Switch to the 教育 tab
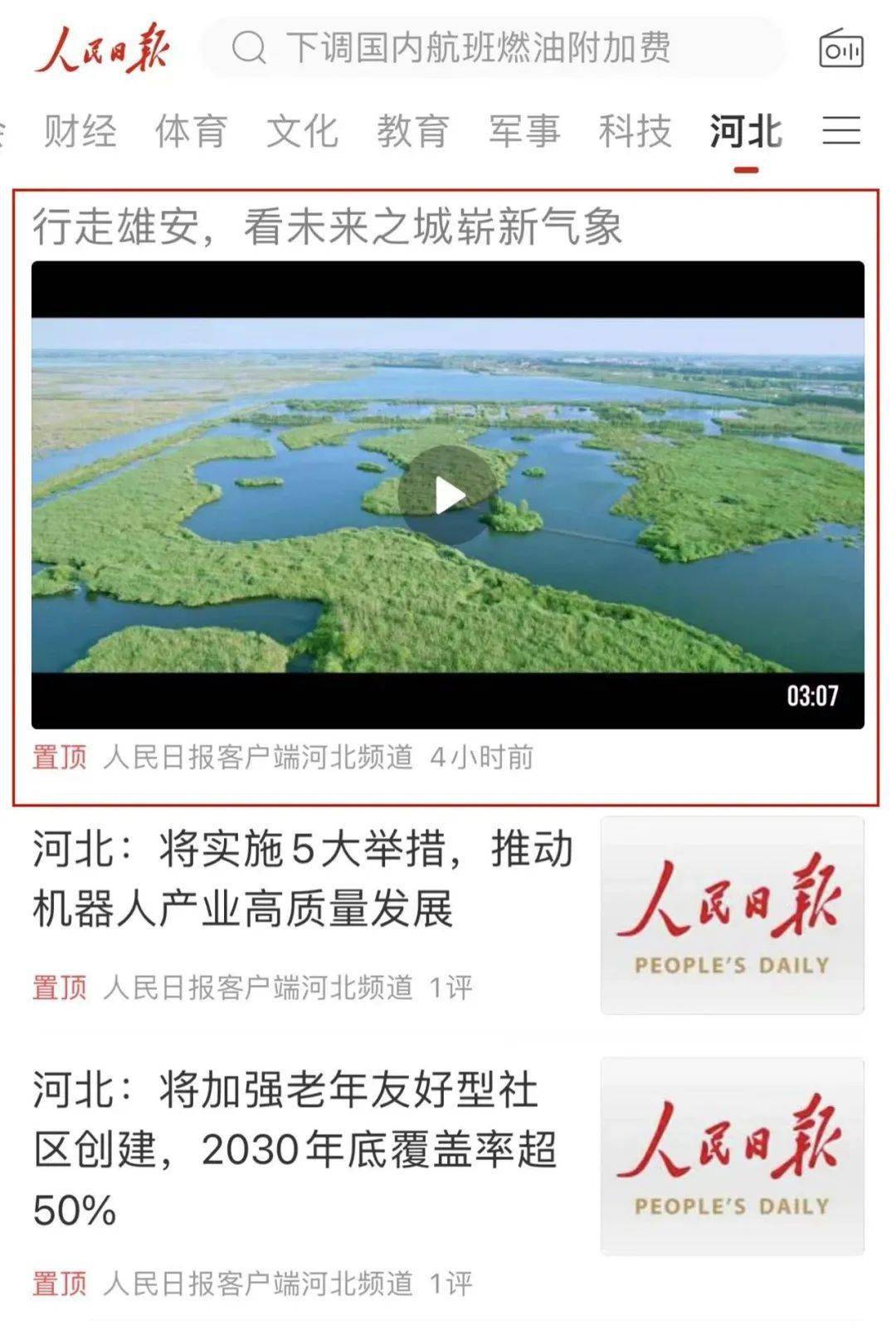This screenshot has height=1340, width=896. tap(412, 131)
